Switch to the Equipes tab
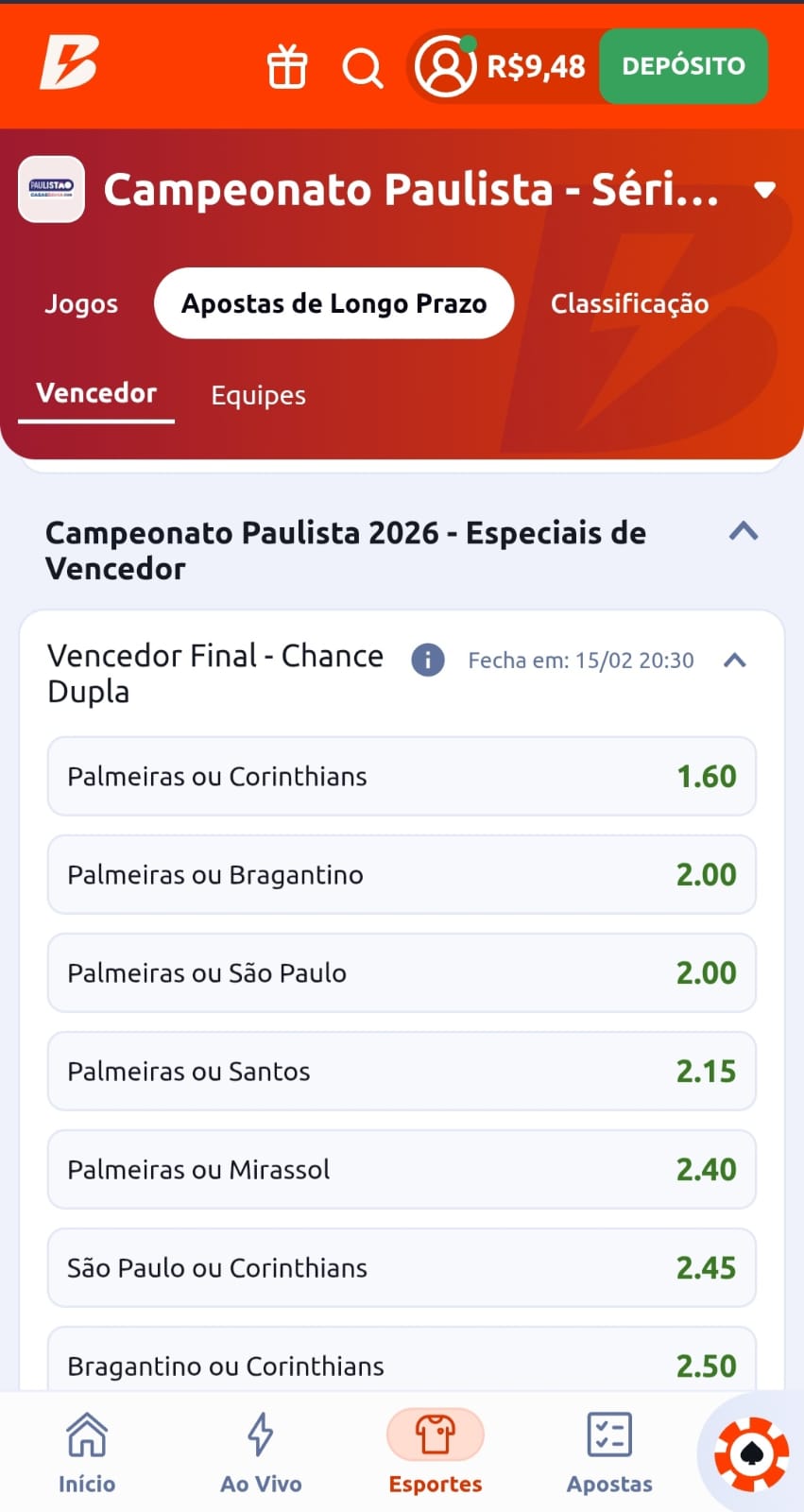Screen dimensions: 804x1512 pyautogui.click(x=258, y=395)
